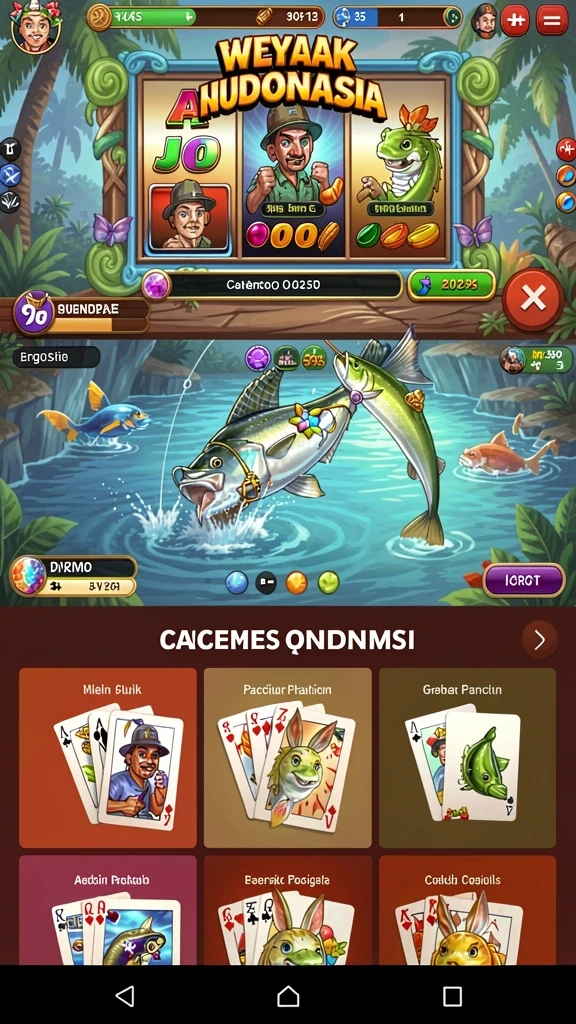Open the Coldch Cosiolls card game
This screenshot has height=1024, width=576.
(467, 910)
